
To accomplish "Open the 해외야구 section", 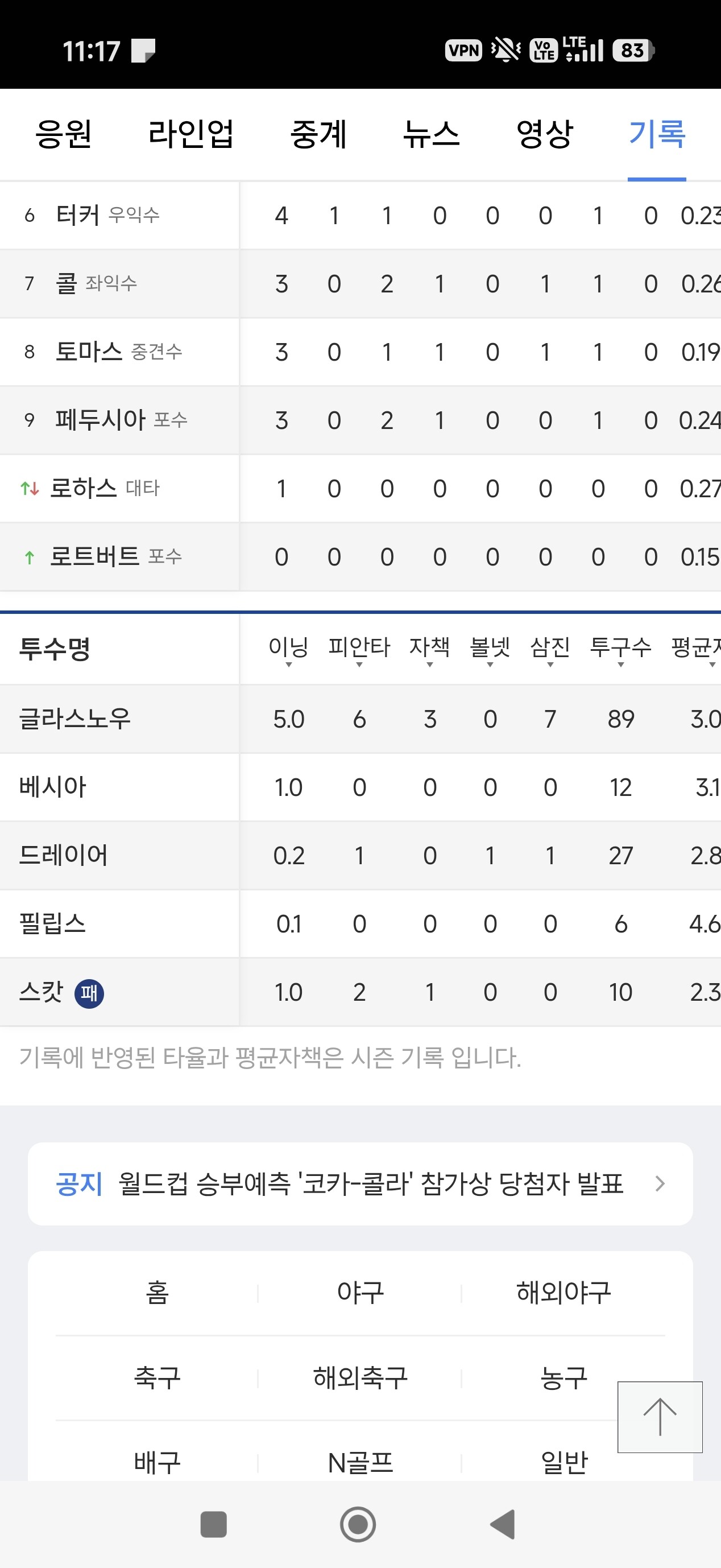I will point(563,1293).
